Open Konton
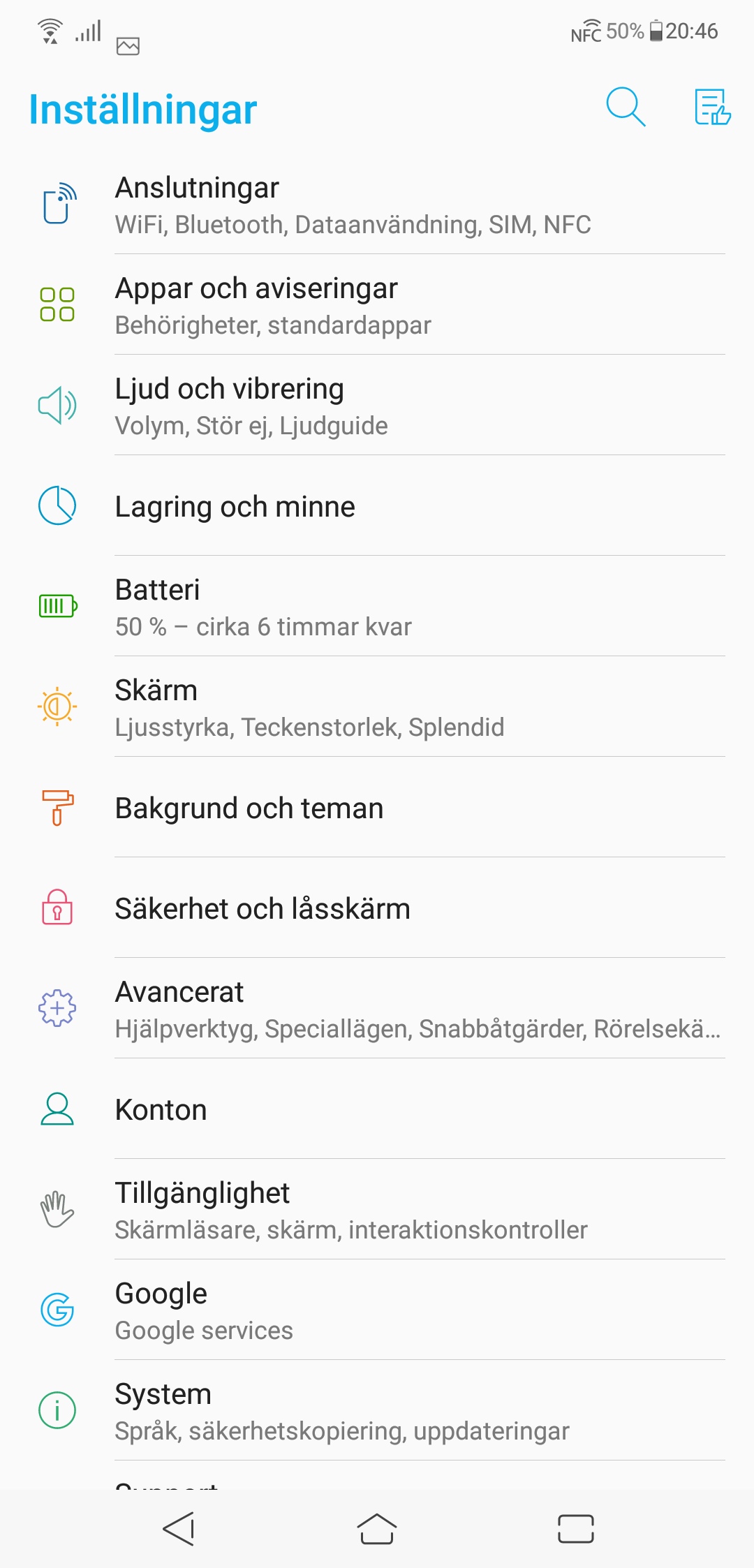754x1568 pixels. coord(377,1110)
